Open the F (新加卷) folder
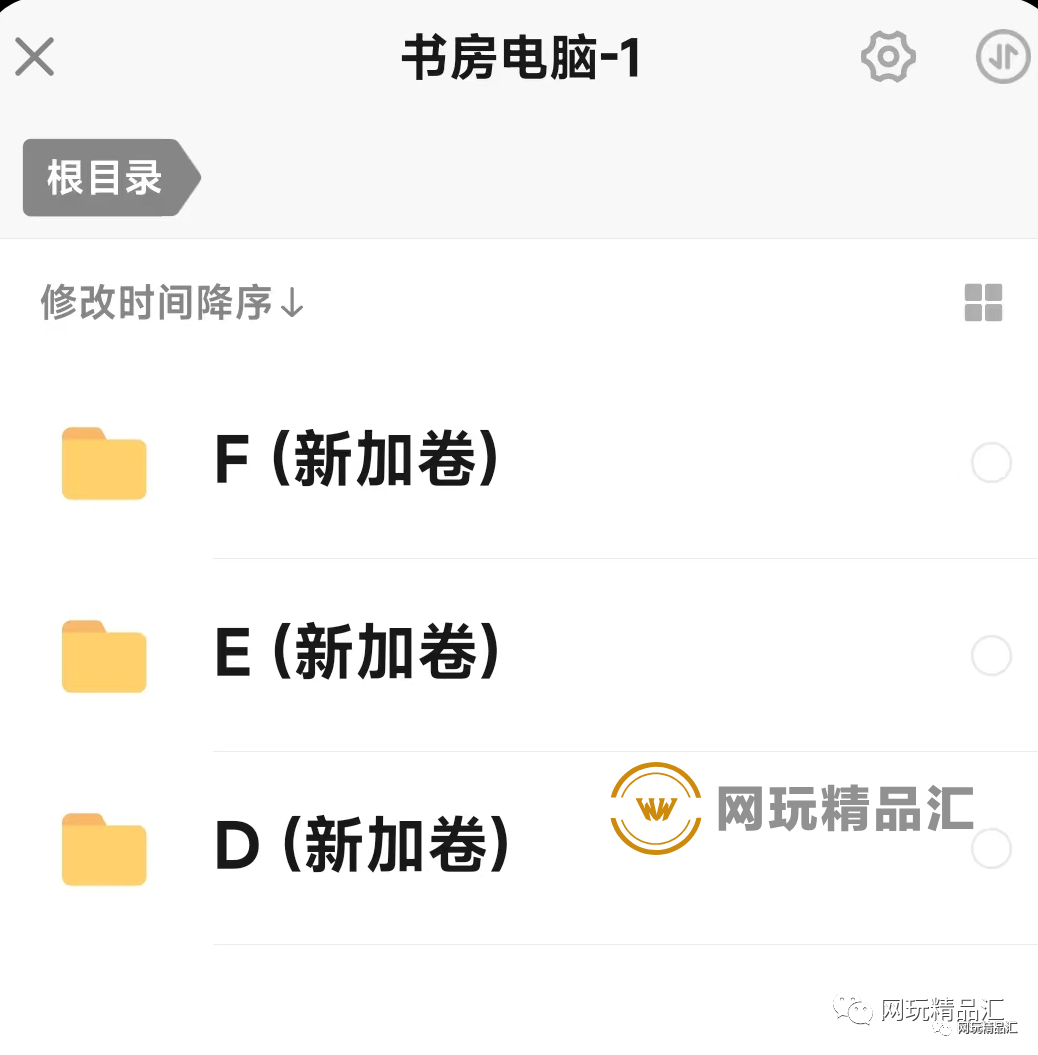Viewport: 1038px width, 1055px height. pos(356,463)
